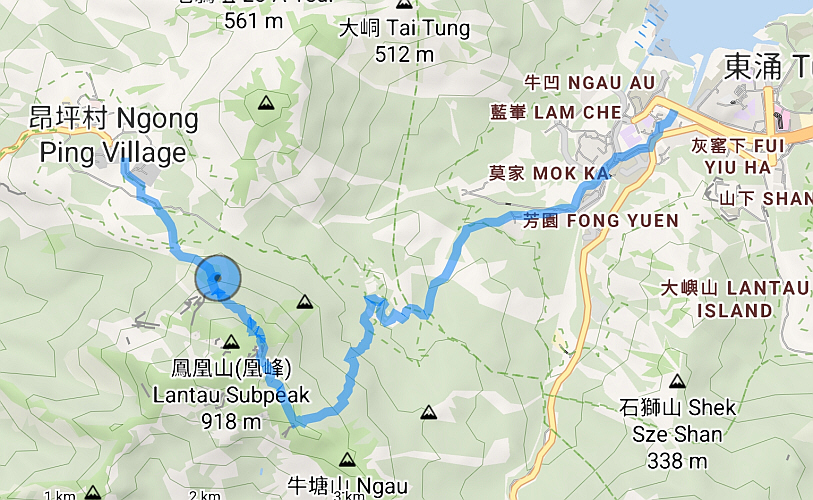Tap the blue position marker on the route
The height and width of the screenshot is (500, 813).
click(x=216, y=278)
